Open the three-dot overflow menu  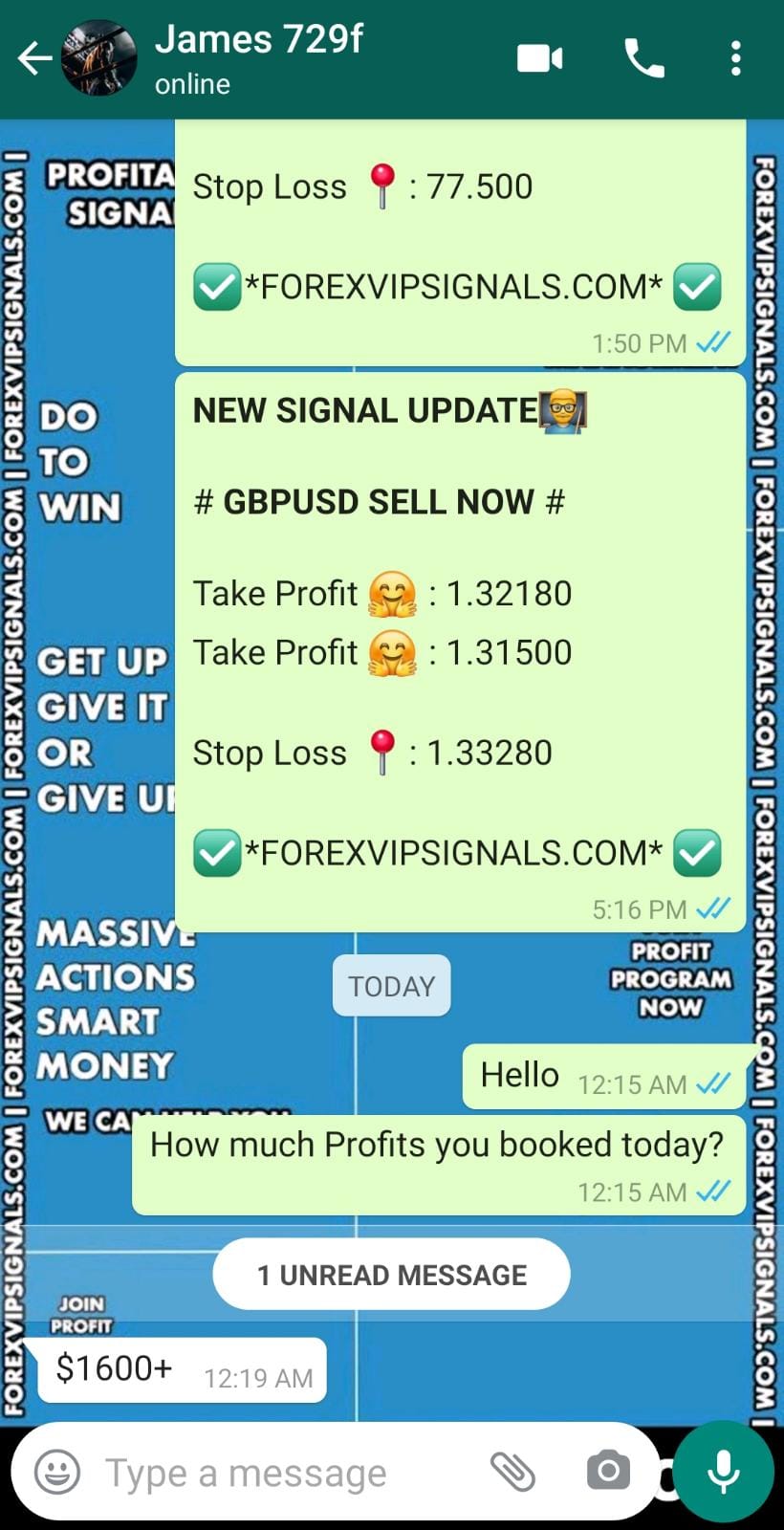pyautogui.click(x=735, y=59)
